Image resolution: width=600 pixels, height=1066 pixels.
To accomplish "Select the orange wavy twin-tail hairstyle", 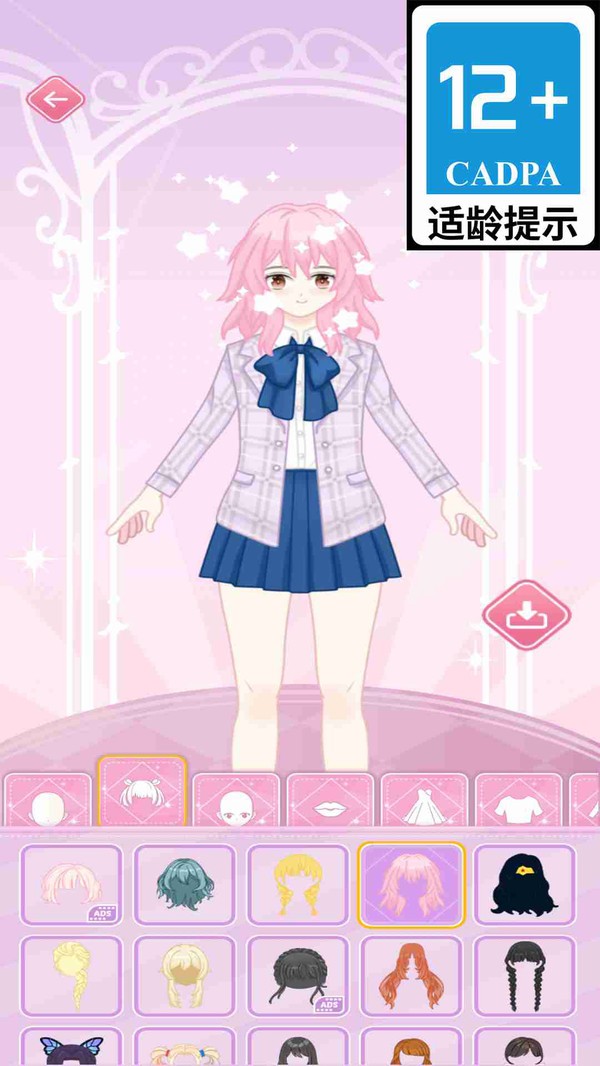I will click(411, 976).
